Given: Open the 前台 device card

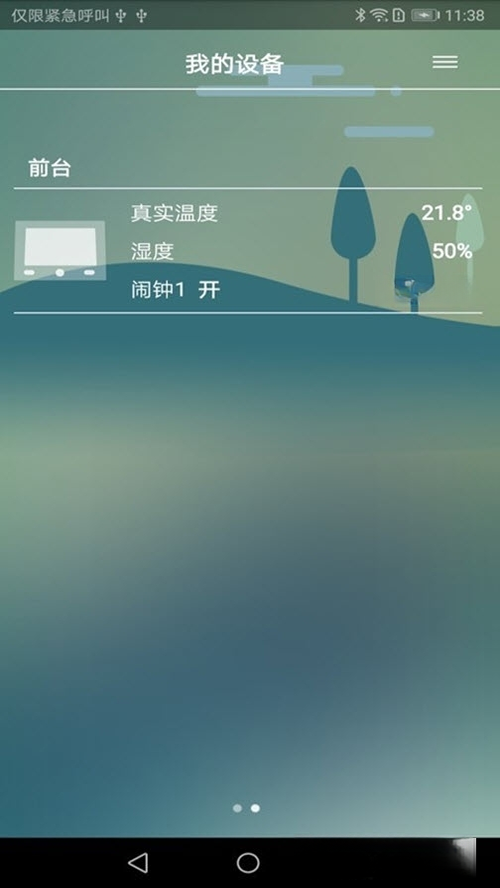Looking at the screenshot, I should click(248, 250).
